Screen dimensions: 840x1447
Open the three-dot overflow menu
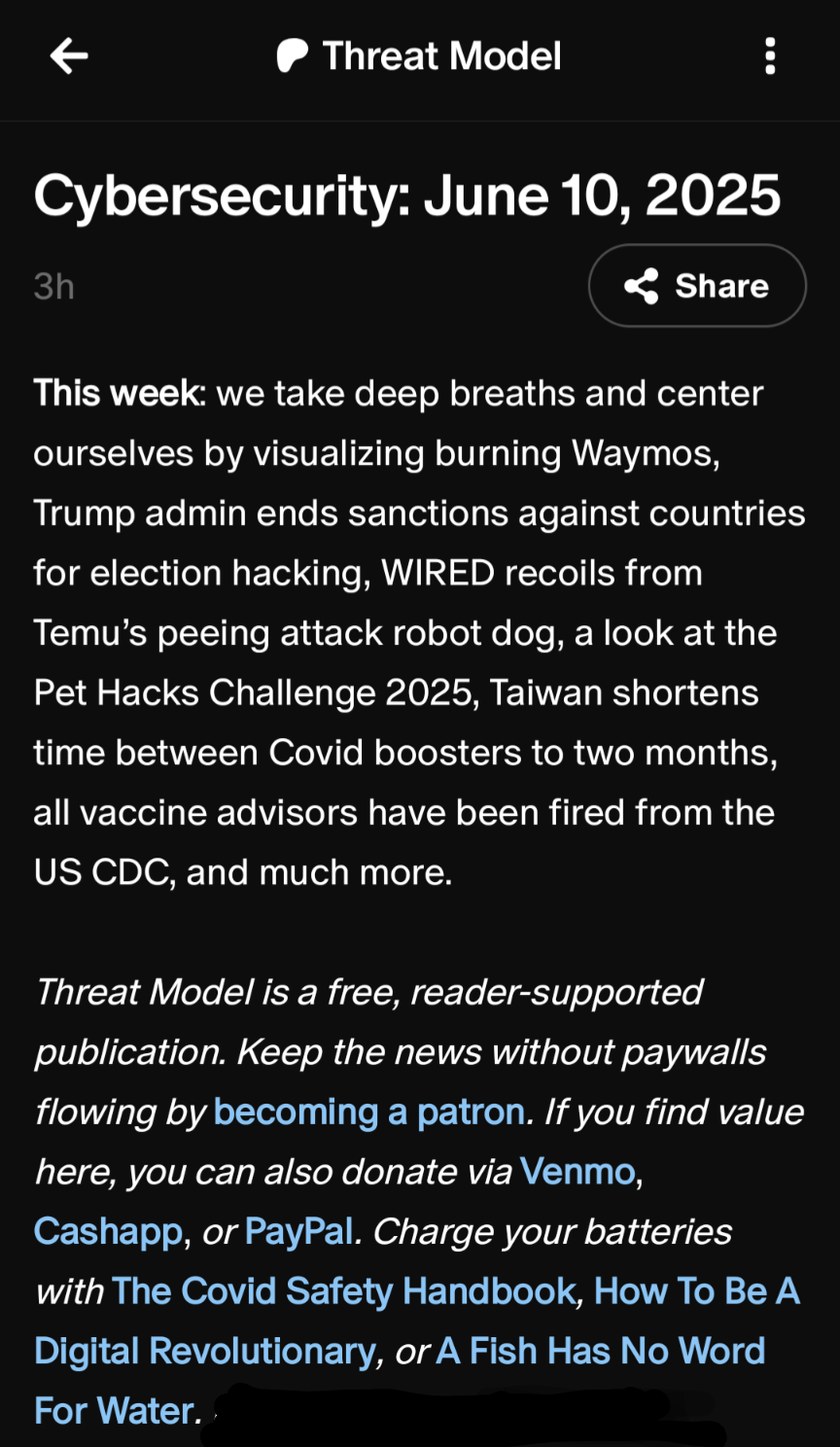770,56
